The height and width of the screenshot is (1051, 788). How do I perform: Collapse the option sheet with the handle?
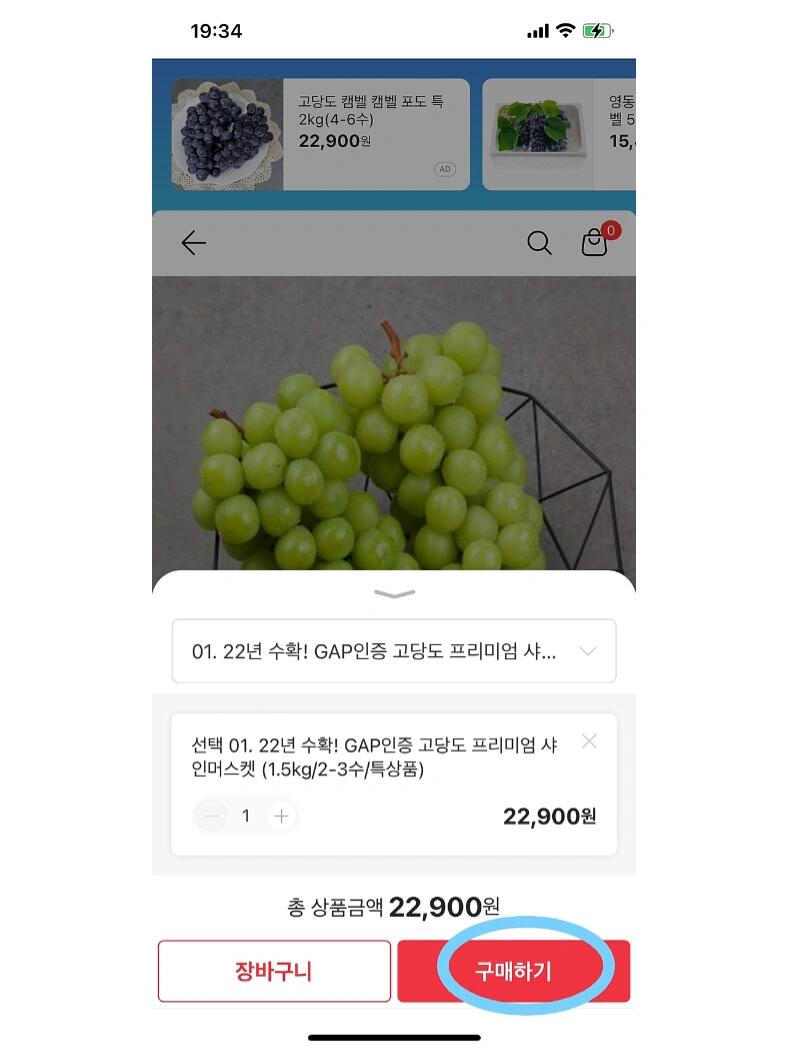[x=394, y=594]
